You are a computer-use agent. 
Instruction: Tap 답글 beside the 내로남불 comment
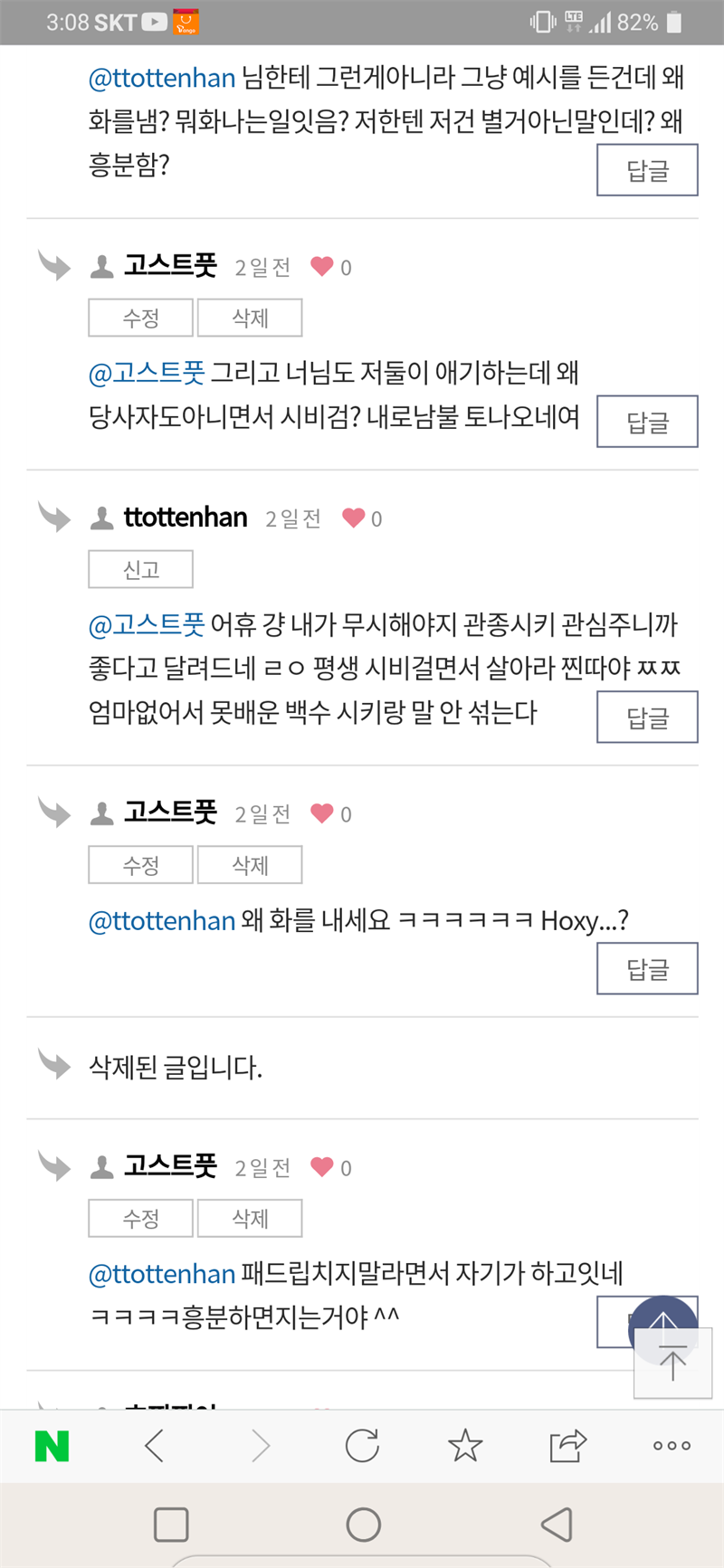pos(647,421)
